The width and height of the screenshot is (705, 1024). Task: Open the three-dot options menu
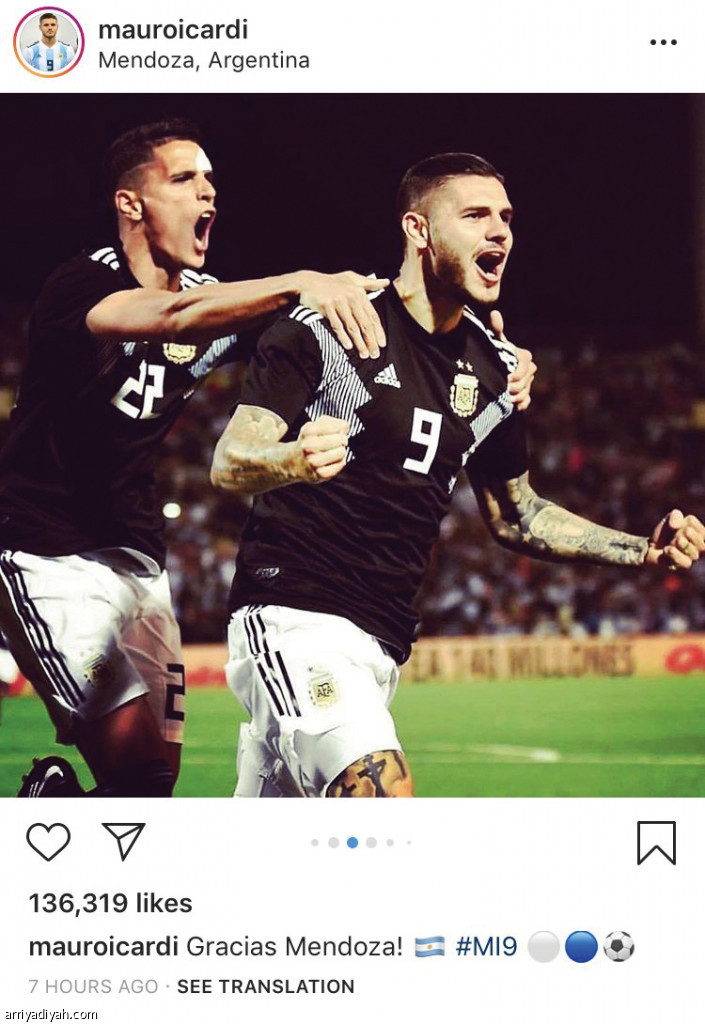663,42
